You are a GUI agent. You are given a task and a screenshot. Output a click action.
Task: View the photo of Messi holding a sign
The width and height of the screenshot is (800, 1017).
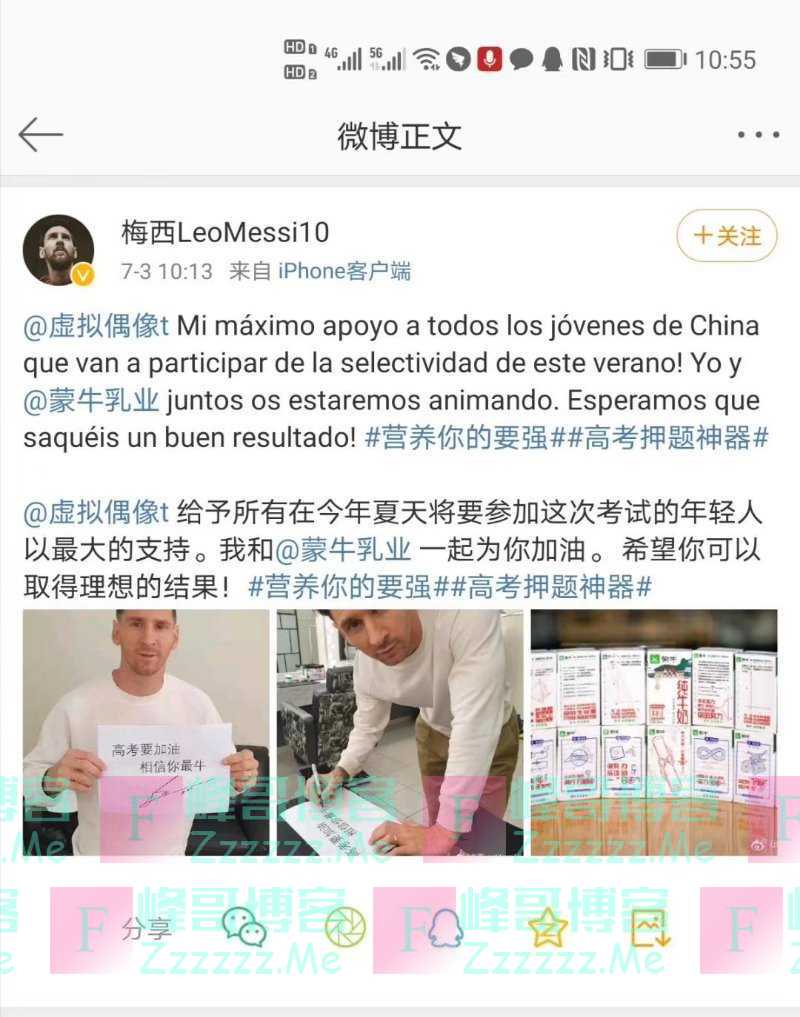pos(146,732)
